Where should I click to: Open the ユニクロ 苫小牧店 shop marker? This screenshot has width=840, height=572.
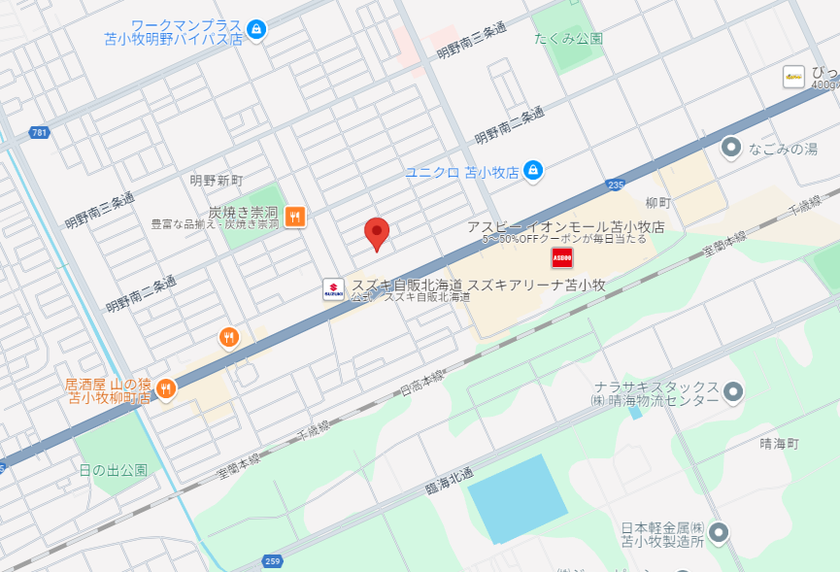click(533, 172)
